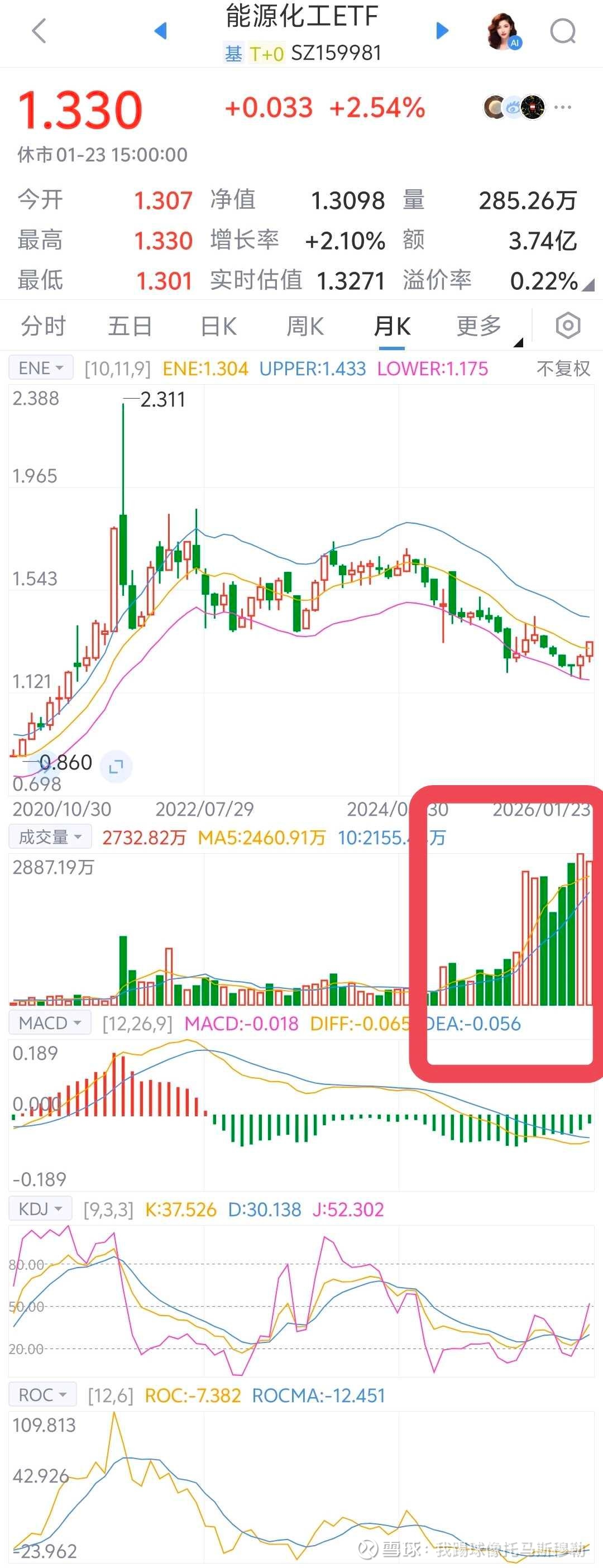
Task: Select the 周K chart tab
Action: [305, 326]
